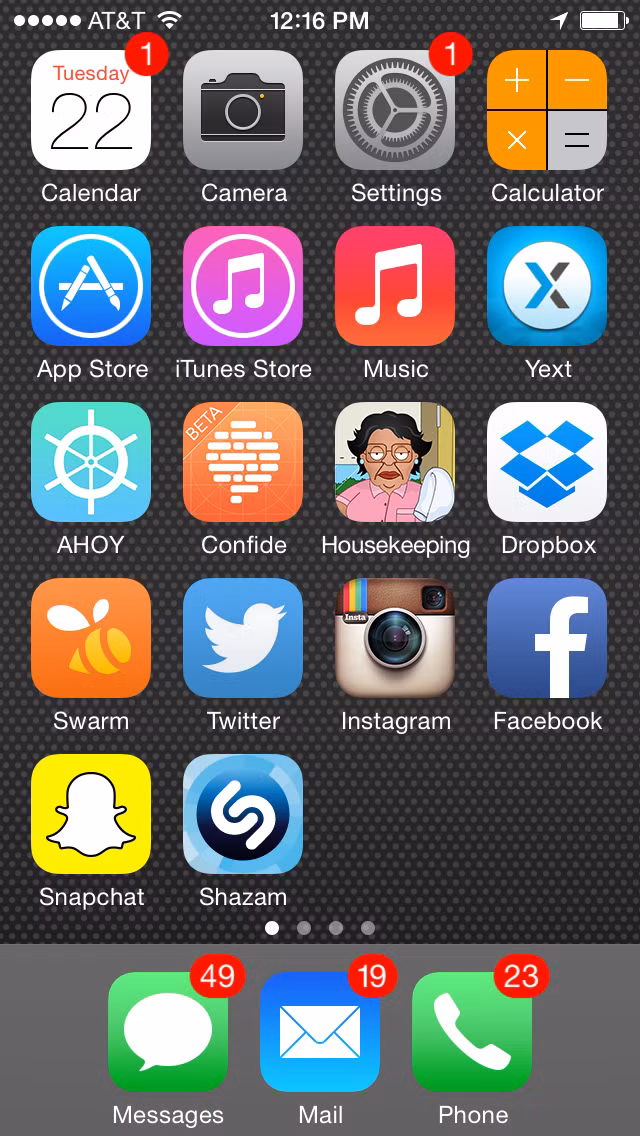Open Mail in the dock

320,1032
